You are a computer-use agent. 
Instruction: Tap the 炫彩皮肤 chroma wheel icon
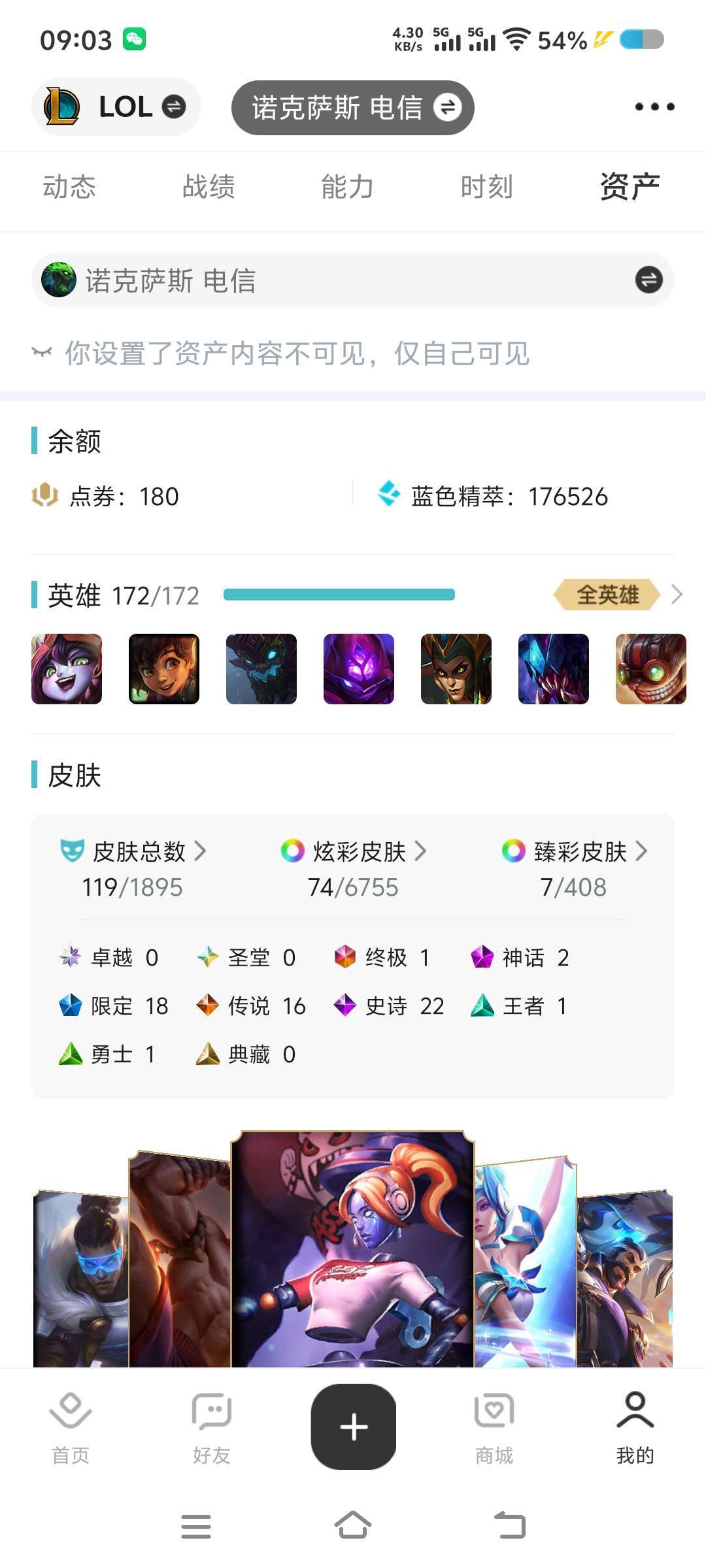(292, 851)
